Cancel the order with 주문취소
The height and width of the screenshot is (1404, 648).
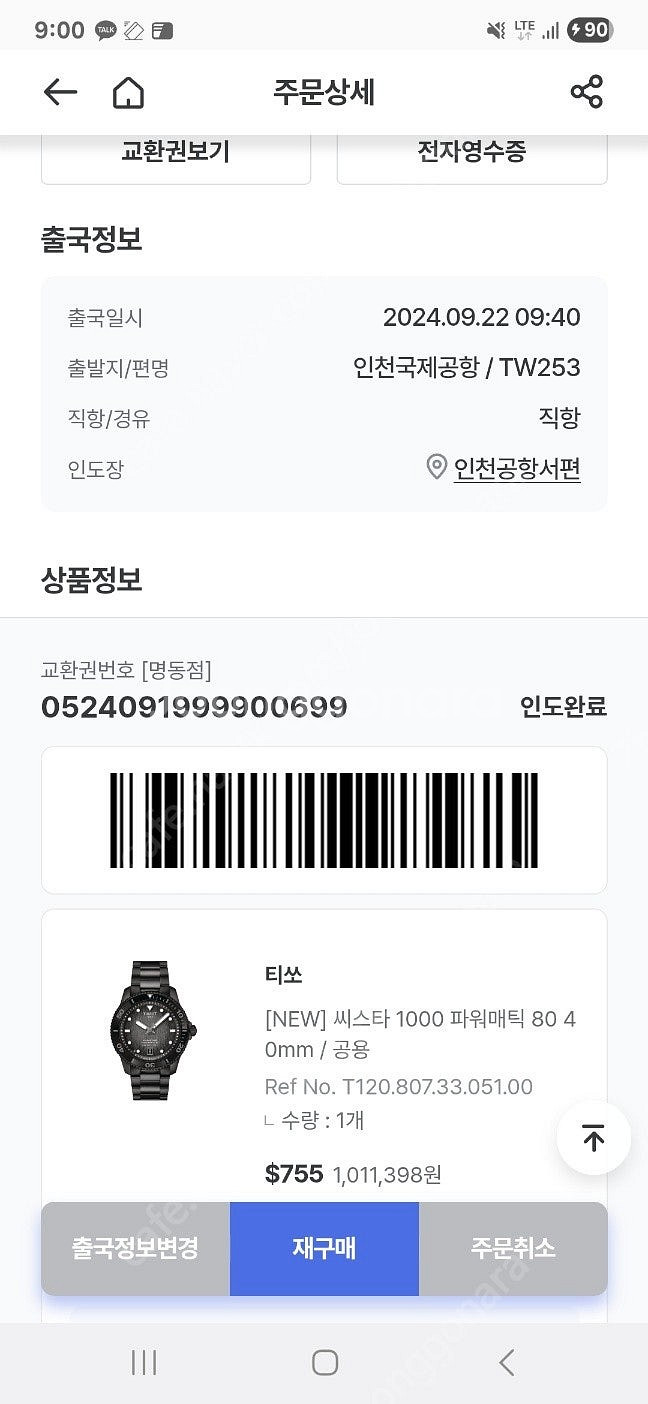pos(513,1248)
